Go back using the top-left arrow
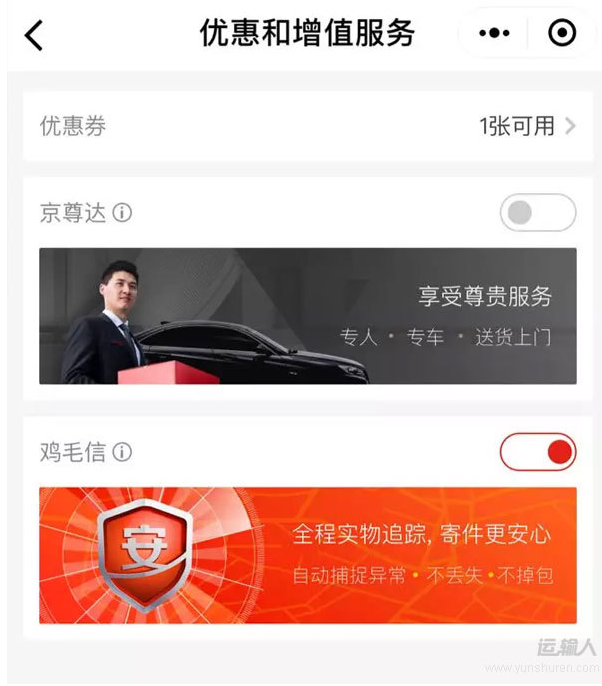Screen dimensions: 602x686 tap(34, 35)
